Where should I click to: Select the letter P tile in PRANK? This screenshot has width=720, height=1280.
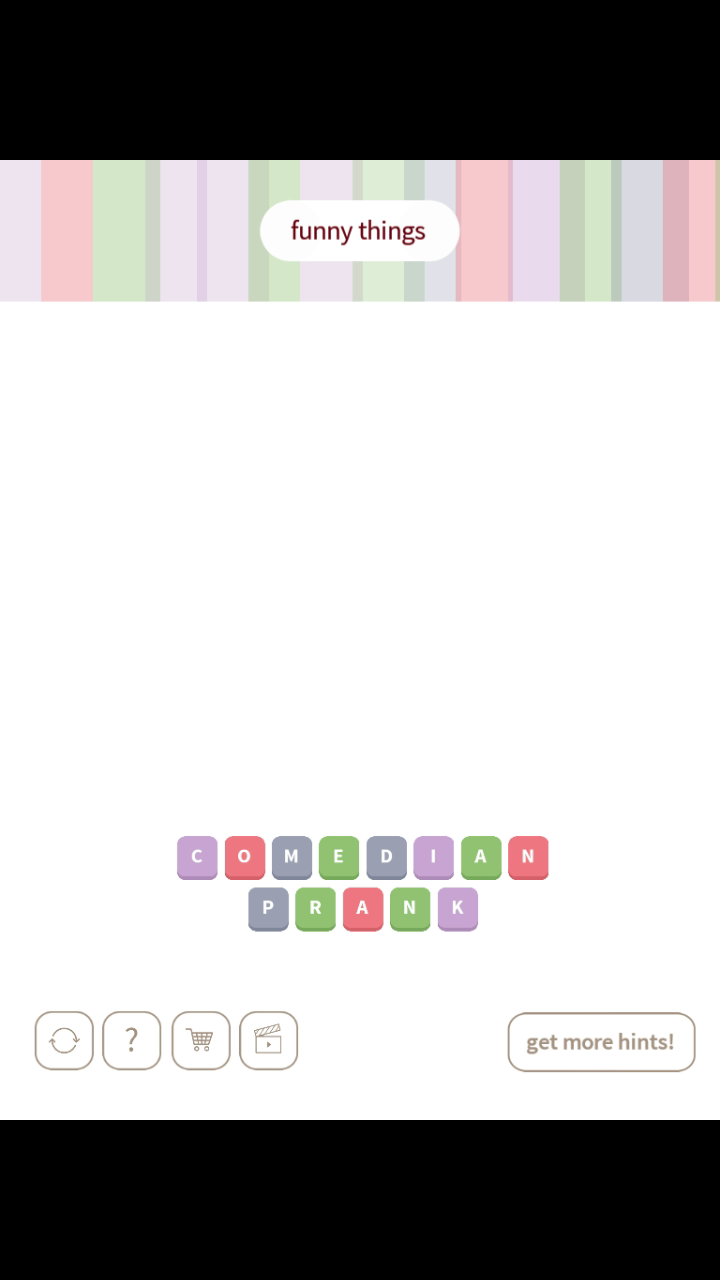[268, 909]
